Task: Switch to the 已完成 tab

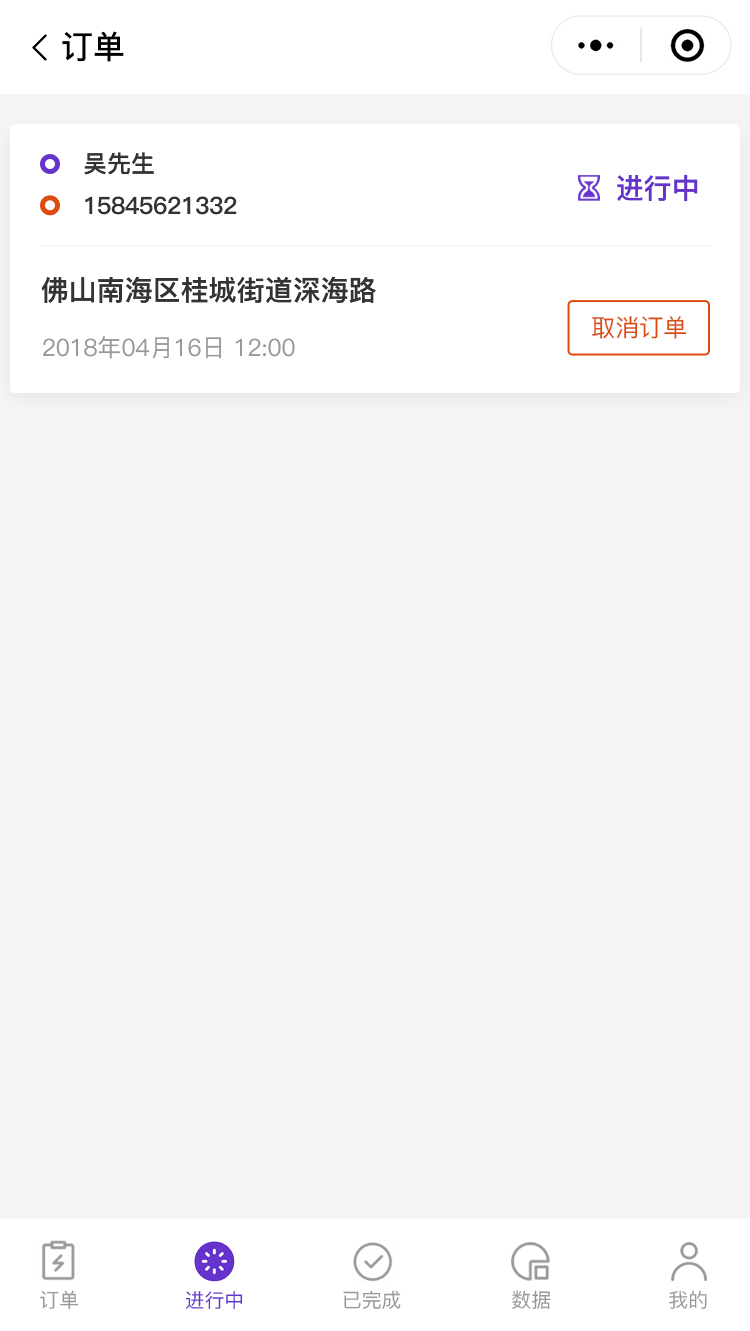Action: click(x=372, y=1275)
